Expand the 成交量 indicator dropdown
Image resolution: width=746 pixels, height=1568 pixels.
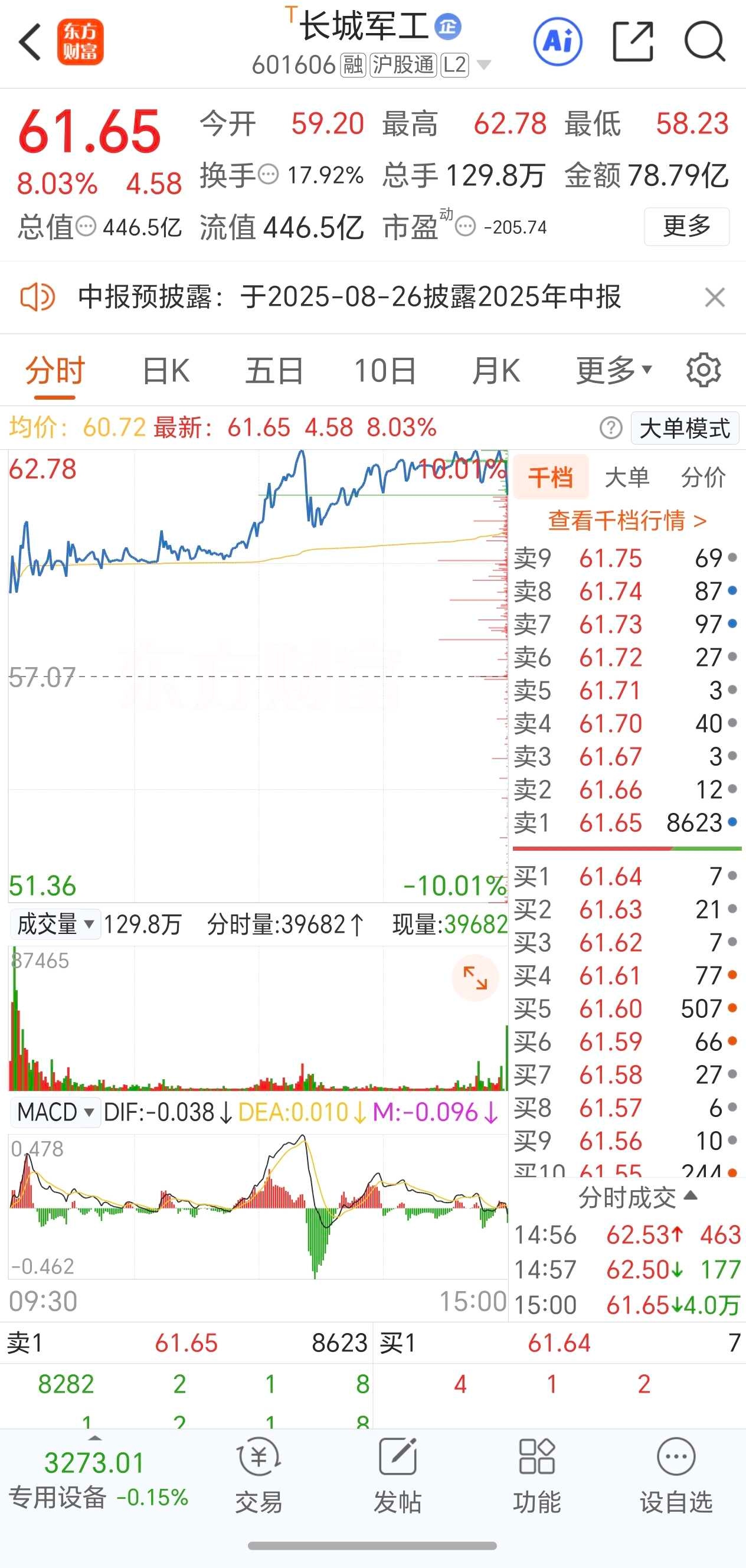pos(55,925)
